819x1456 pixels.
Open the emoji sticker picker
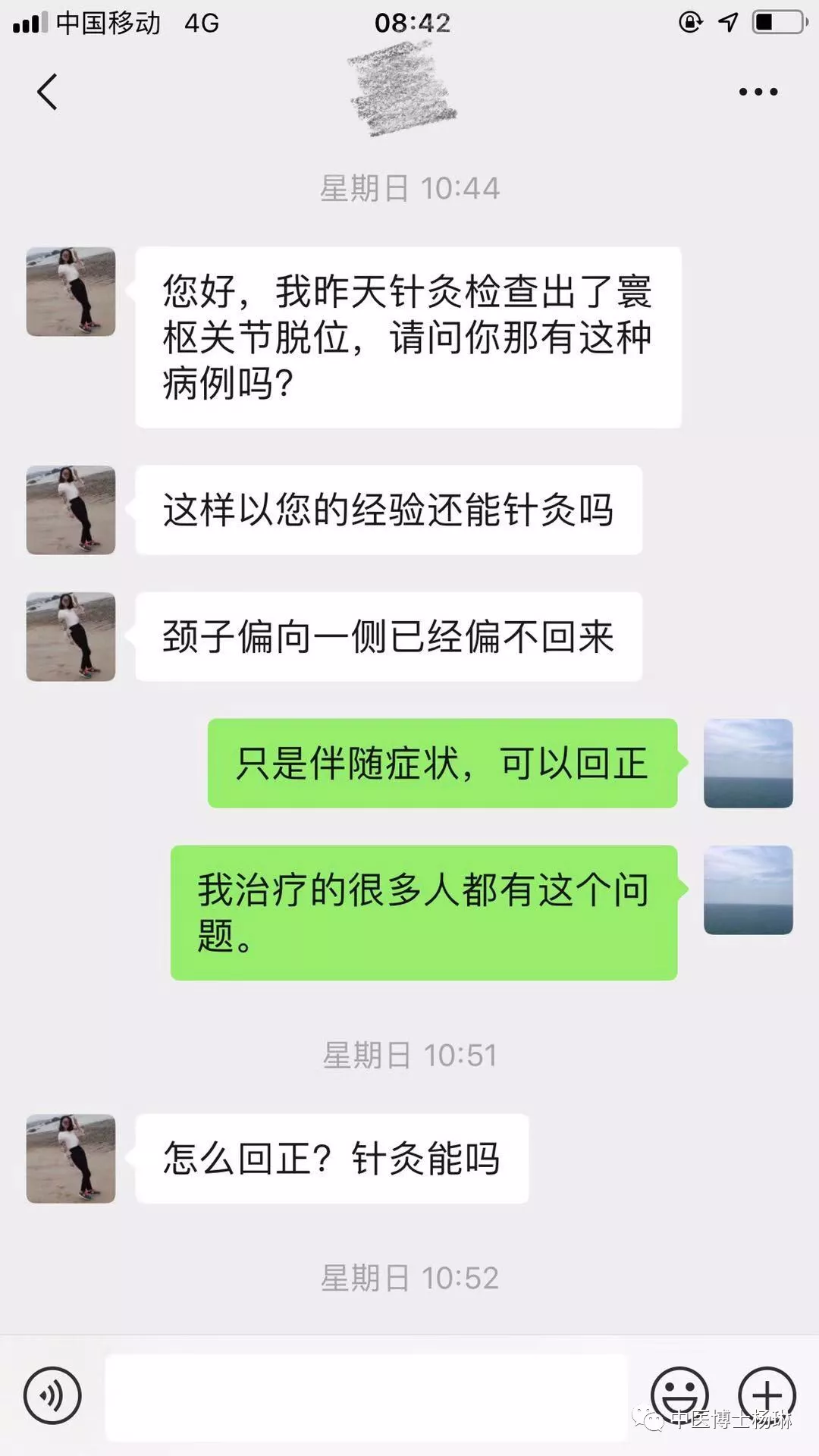pyautogui.click(x=679, y=1395)
